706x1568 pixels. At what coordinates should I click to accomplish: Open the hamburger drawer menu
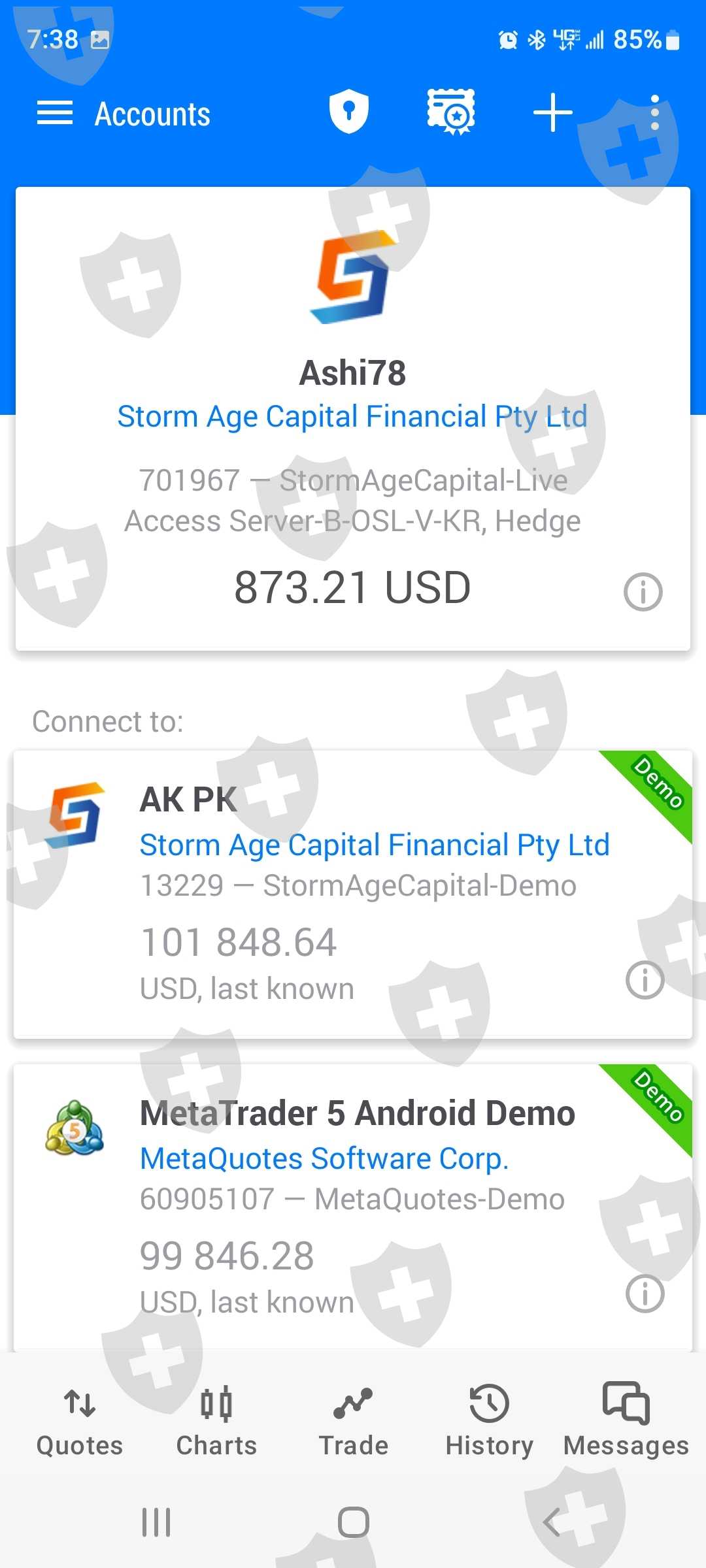(x=55, y=114)
